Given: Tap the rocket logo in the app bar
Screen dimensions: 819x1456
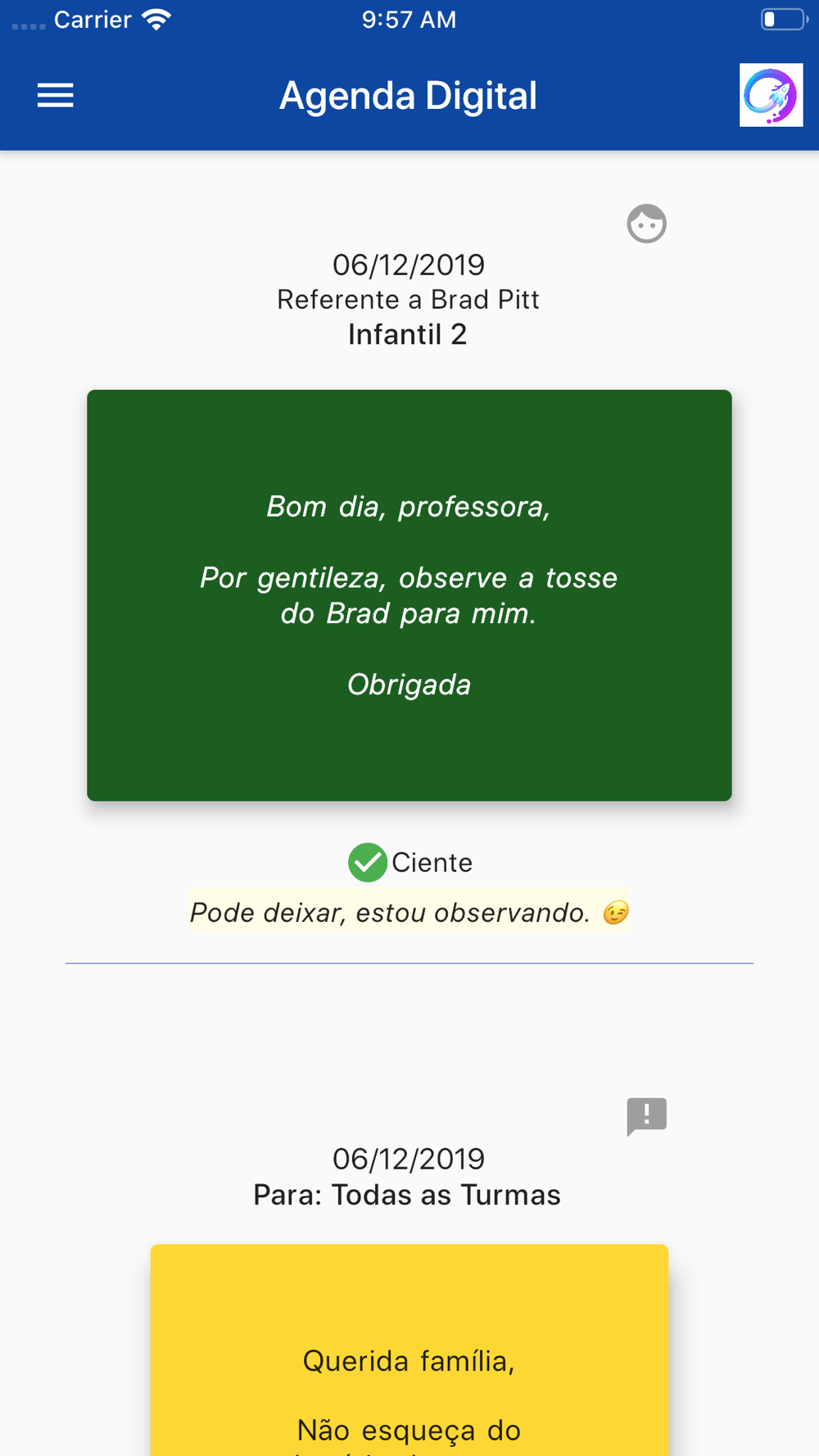Looking at the screenshot, I should [771, 95].
